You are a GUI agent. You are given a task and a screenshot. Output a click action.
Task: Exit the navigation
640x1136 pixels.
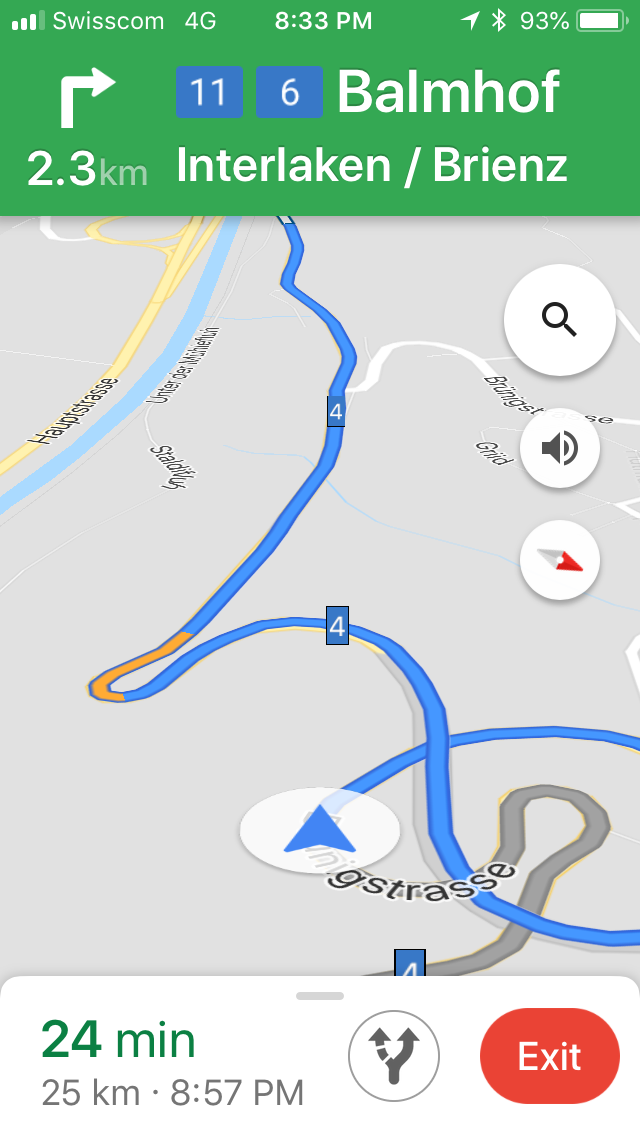point(549,1056)
